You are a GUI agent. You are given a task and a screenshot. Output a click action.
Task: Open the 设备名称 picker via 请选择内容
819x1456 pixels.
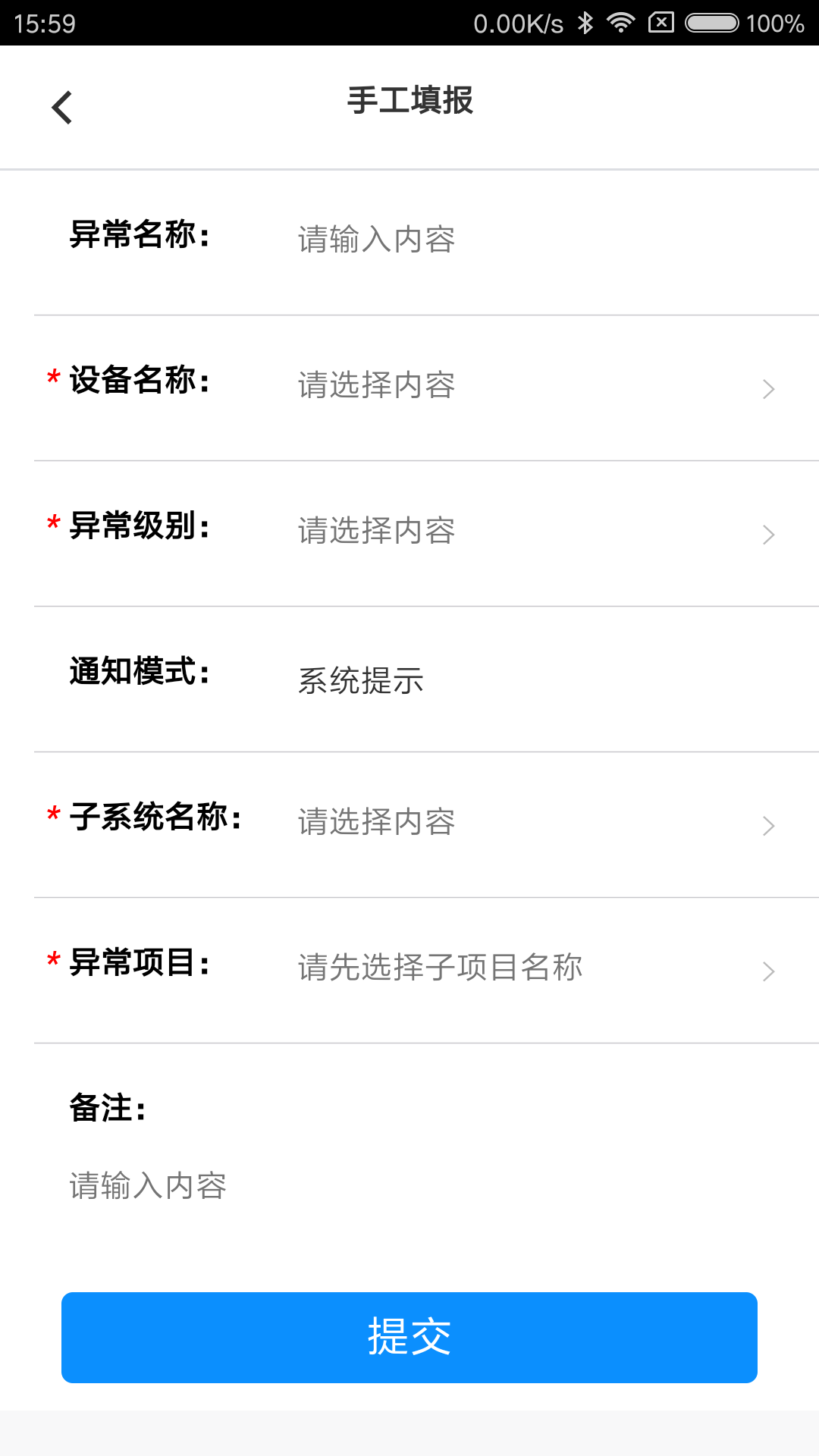(x=377, y=386)
